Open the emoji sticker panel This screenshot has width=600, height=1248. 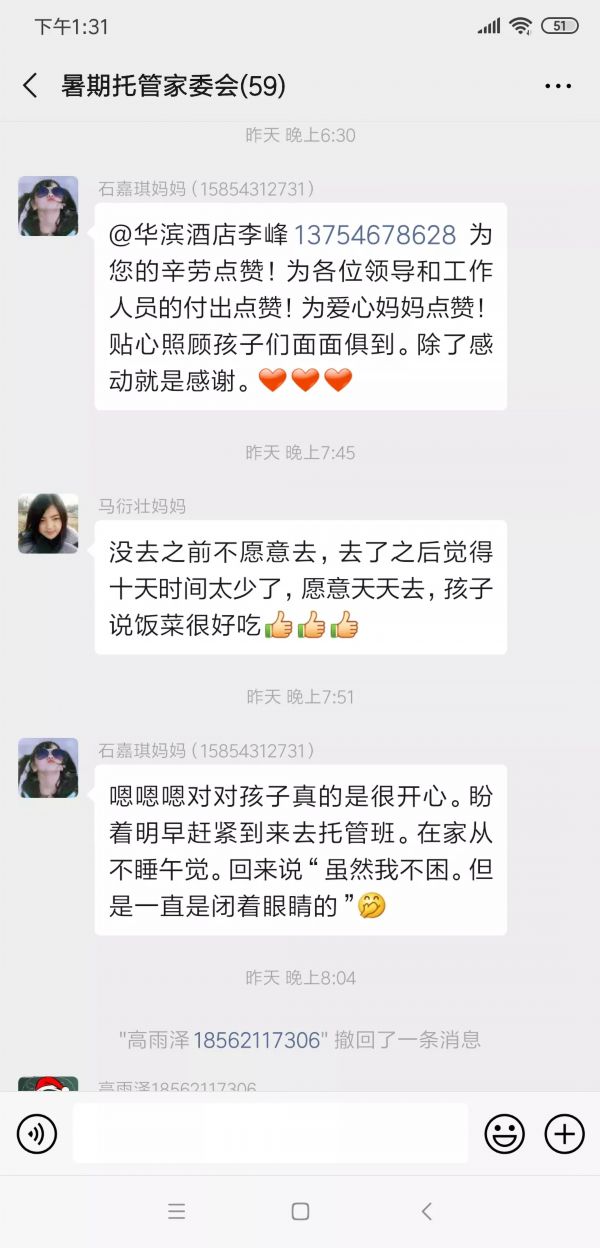(x=505, y=1134)
